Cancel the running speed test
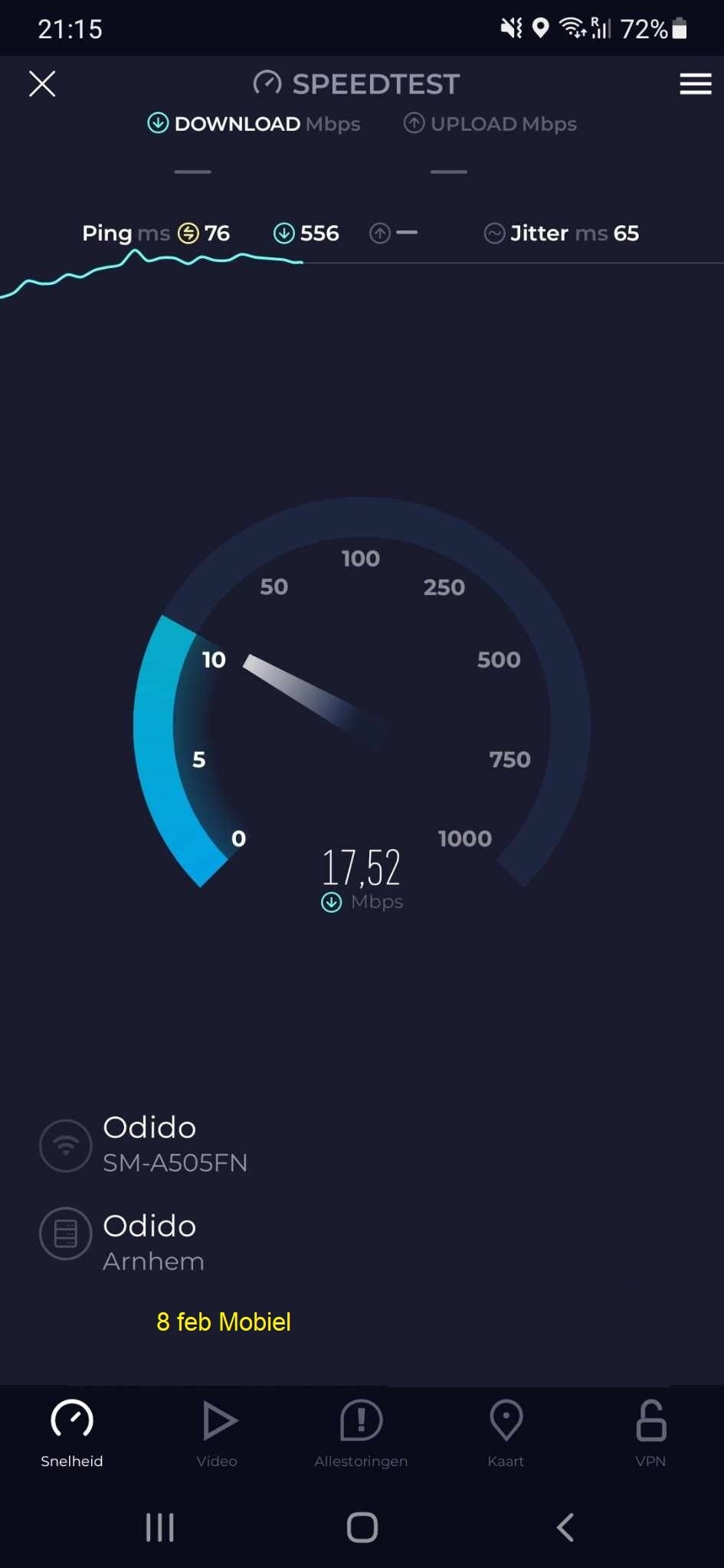This screenshot has width=724, height=1568. (x=42, y=83)
